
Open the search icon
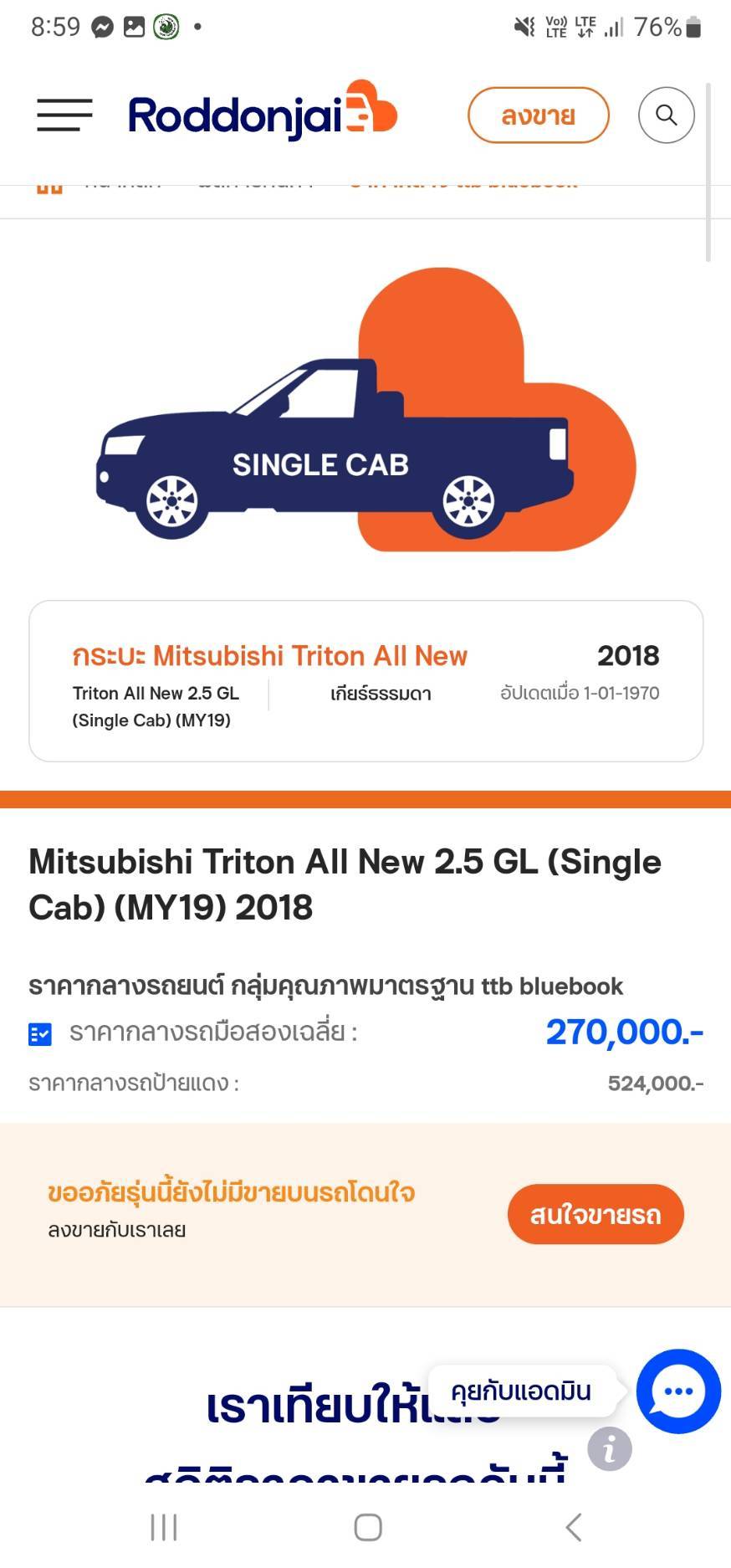click(x=666, y=115)
